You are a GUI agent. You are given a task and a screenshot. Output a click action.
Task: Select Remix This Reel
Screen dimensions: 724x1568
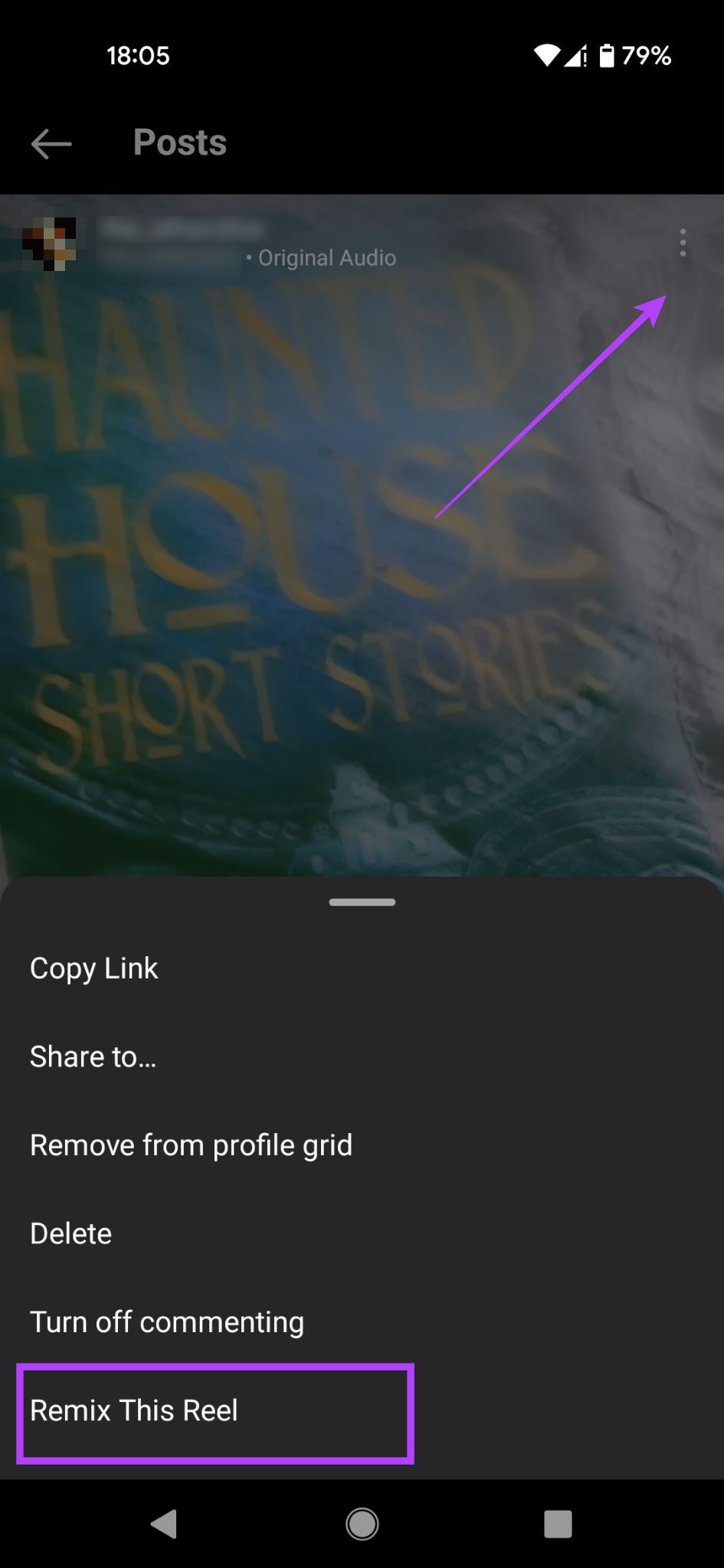(x=134, y=1410)
